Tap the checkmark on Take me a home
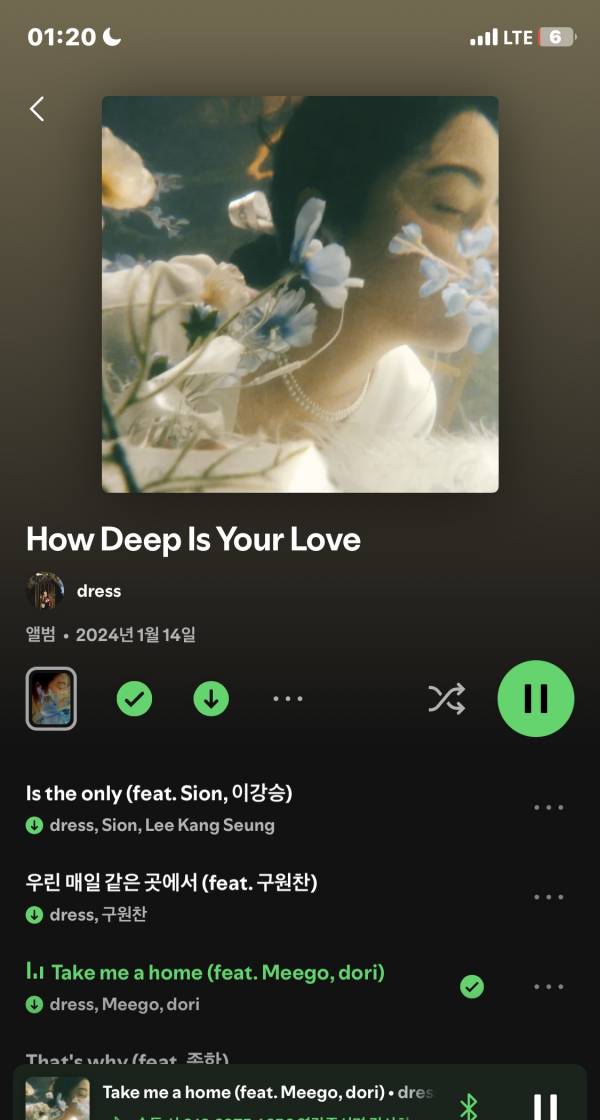The height and width of the screenshot is (1120, 600). point(472,987)
